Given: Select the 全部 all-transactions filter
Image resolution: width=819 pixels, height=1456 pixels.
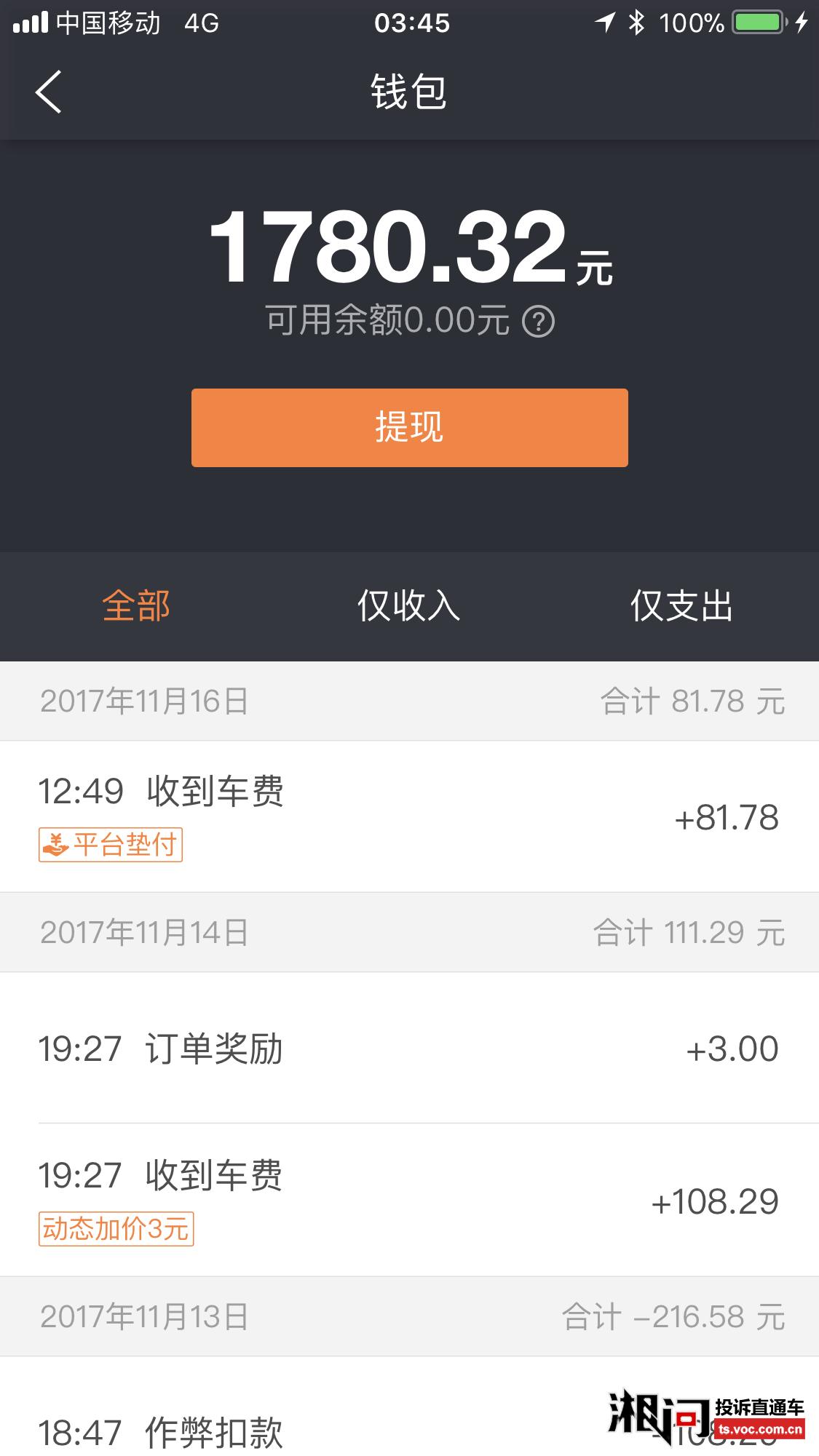Looking at the screenshot, I should (137, 606).
